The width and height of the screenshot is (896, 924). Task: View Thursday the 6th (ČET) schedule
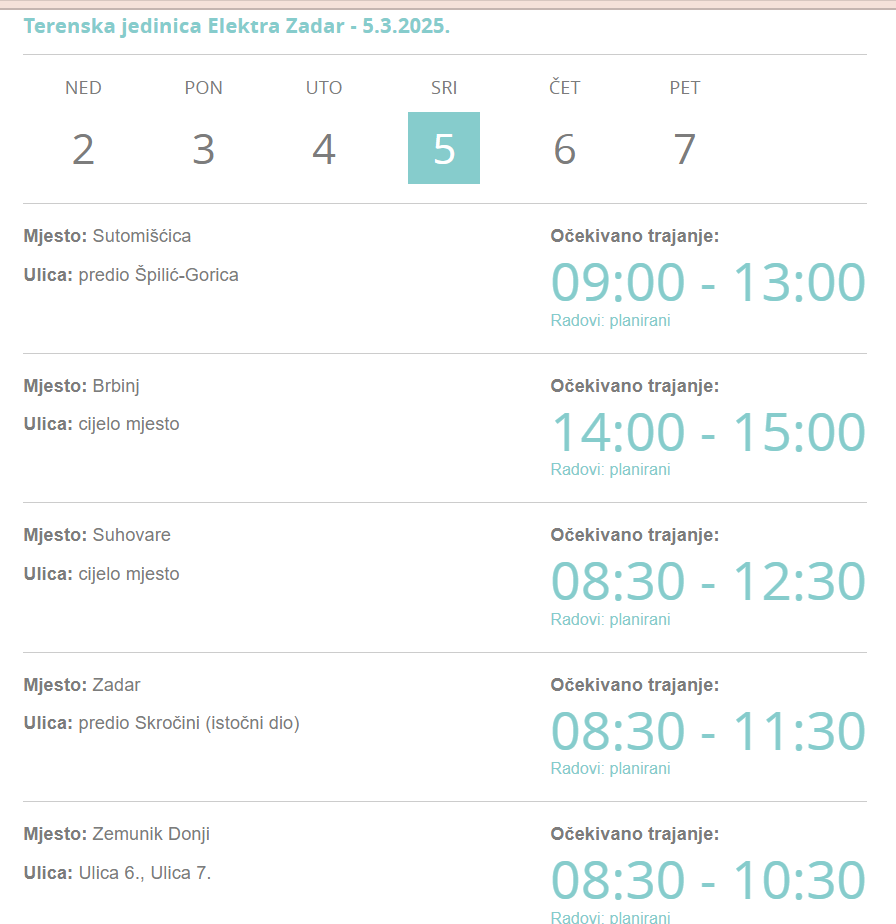click(564, 148)
